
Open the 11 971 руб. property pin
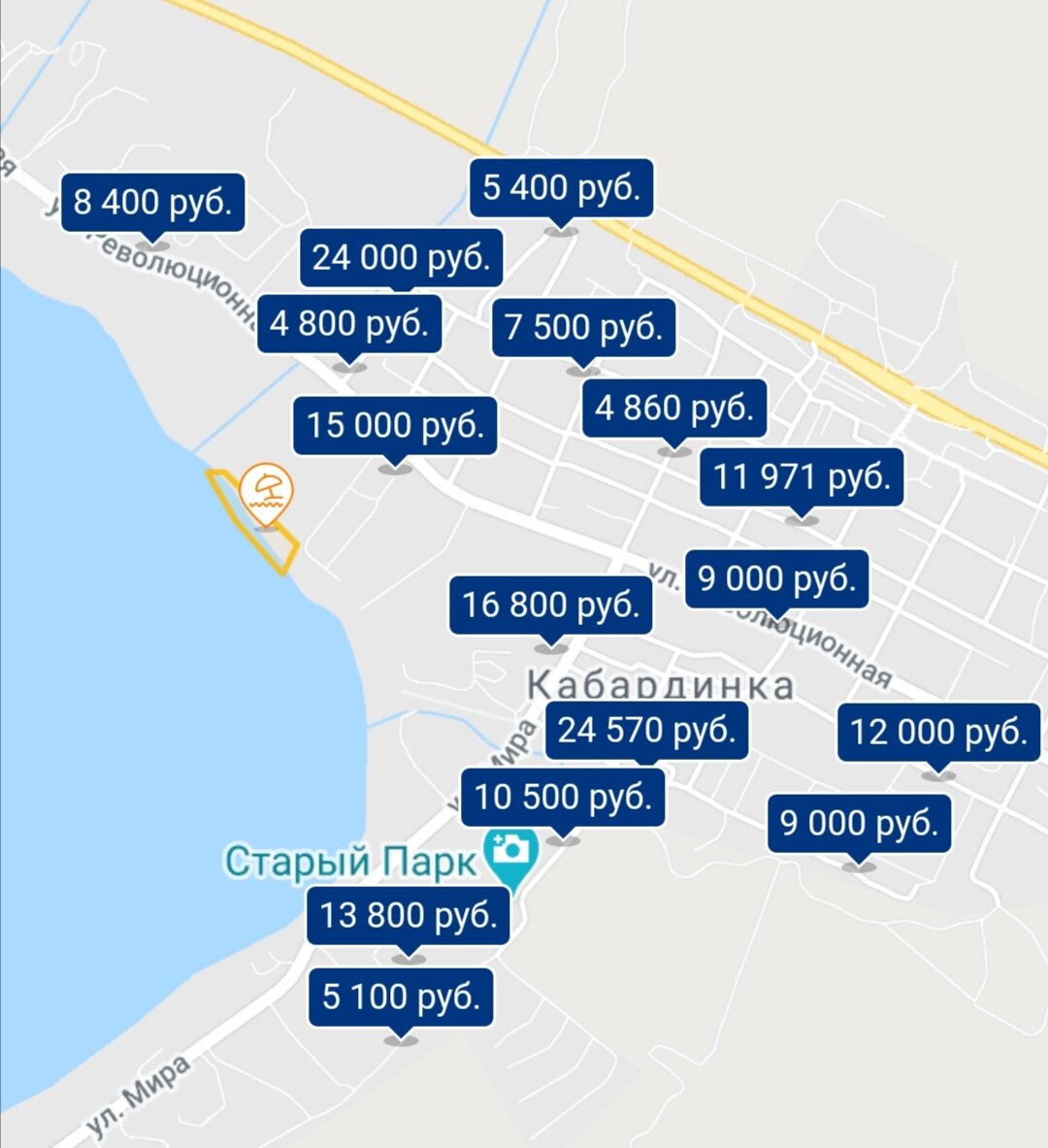tap(802, 477)
